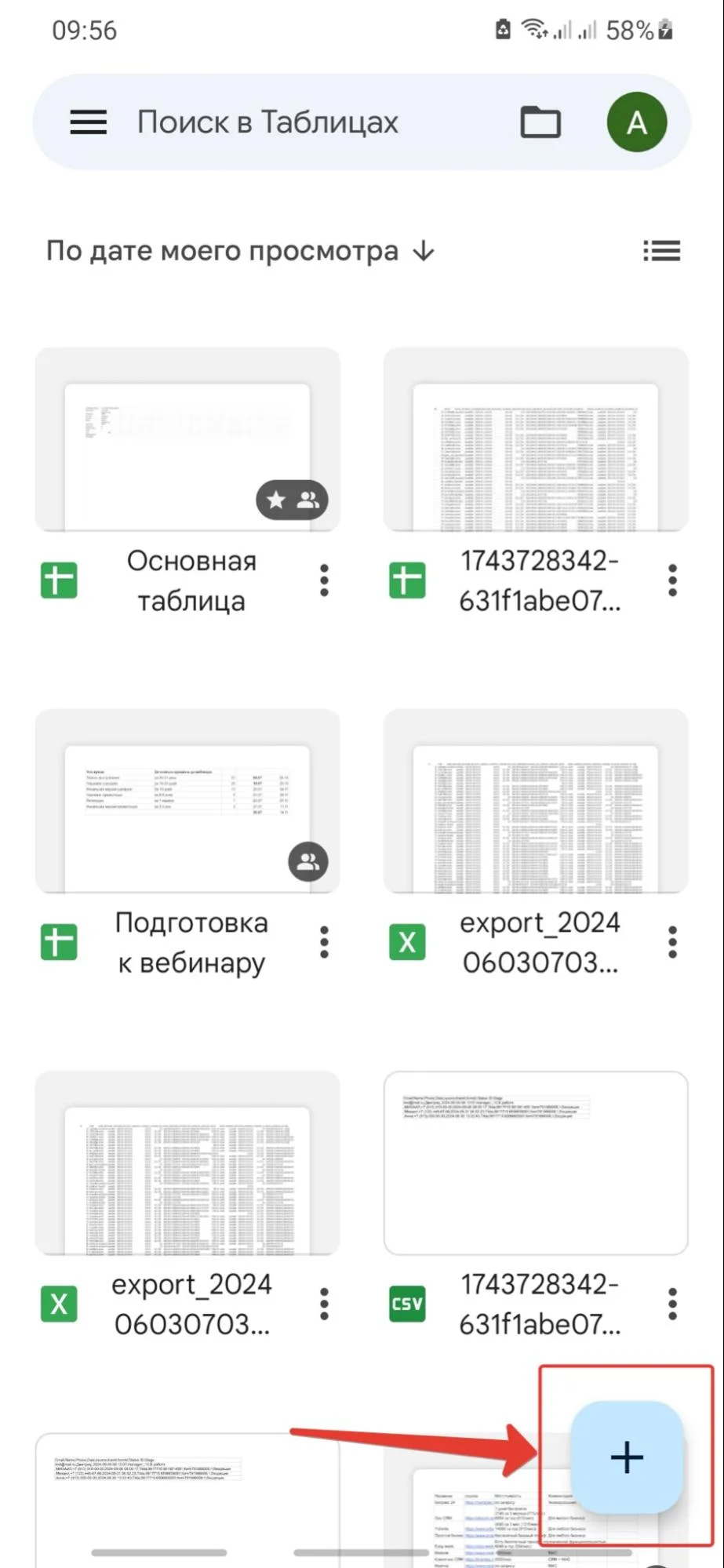This screenshot has width=724, height=1568.
Task: Create a new spreadsheet with plus button
Action: [x=627, y=1457]
